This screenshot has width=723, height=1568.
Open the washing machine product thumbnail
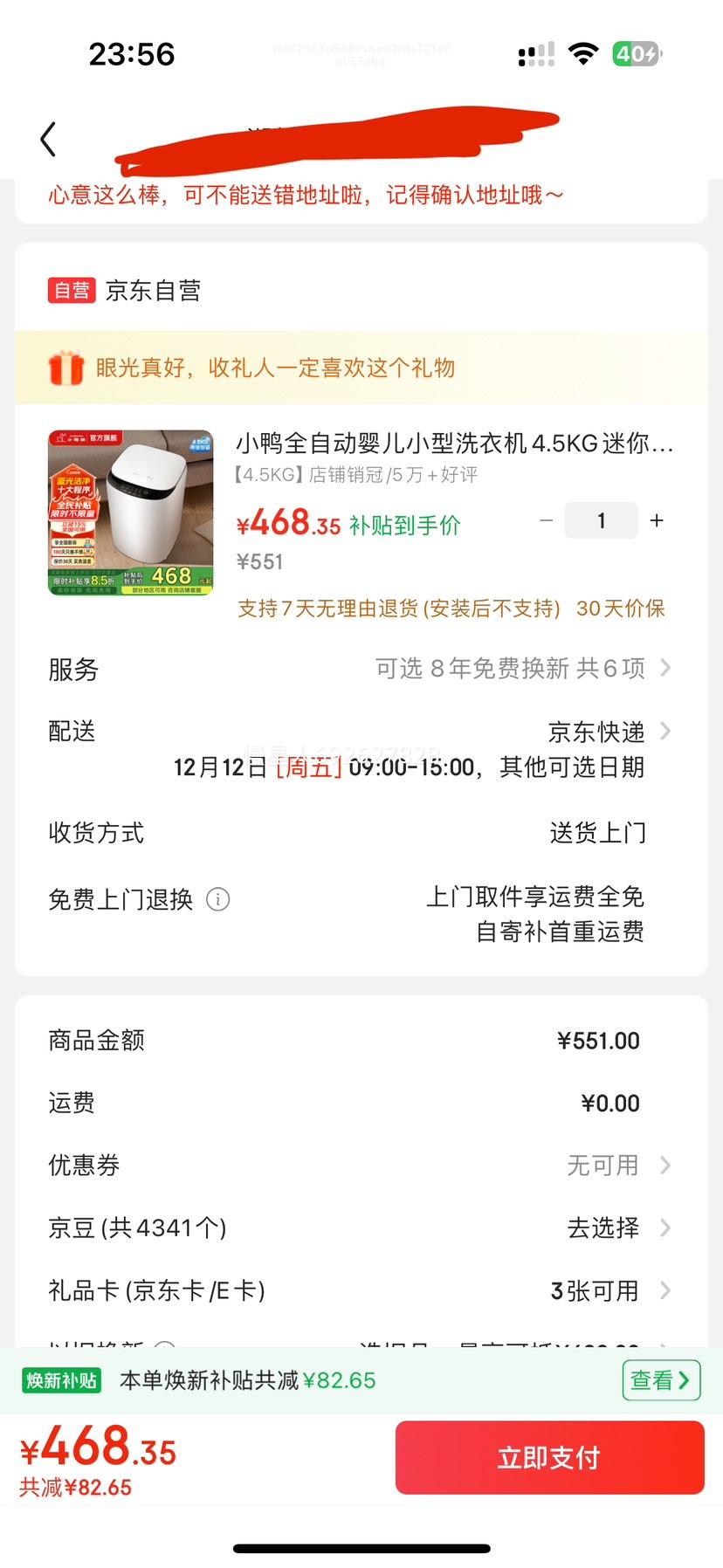click(131, 512)
